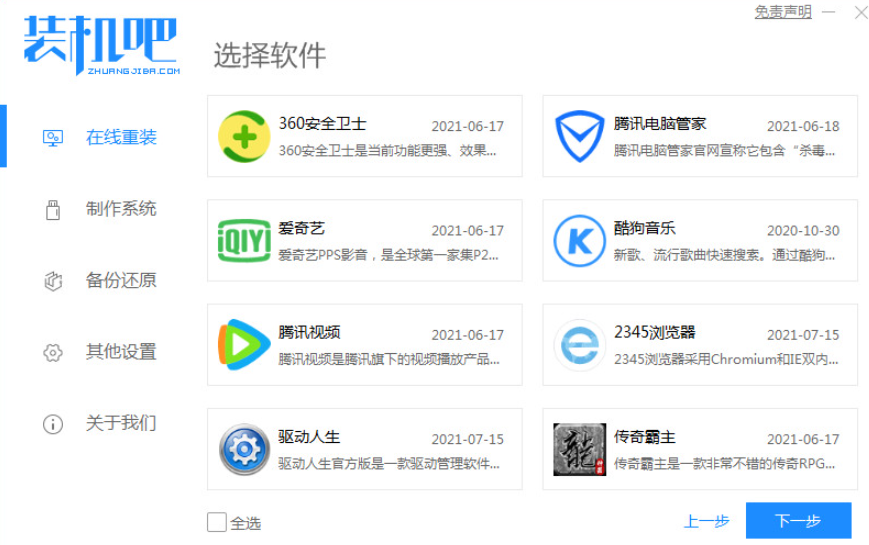Select the 驱动人生 software card
The height and width of the screenshot is (545, 869).
[364, 449]
